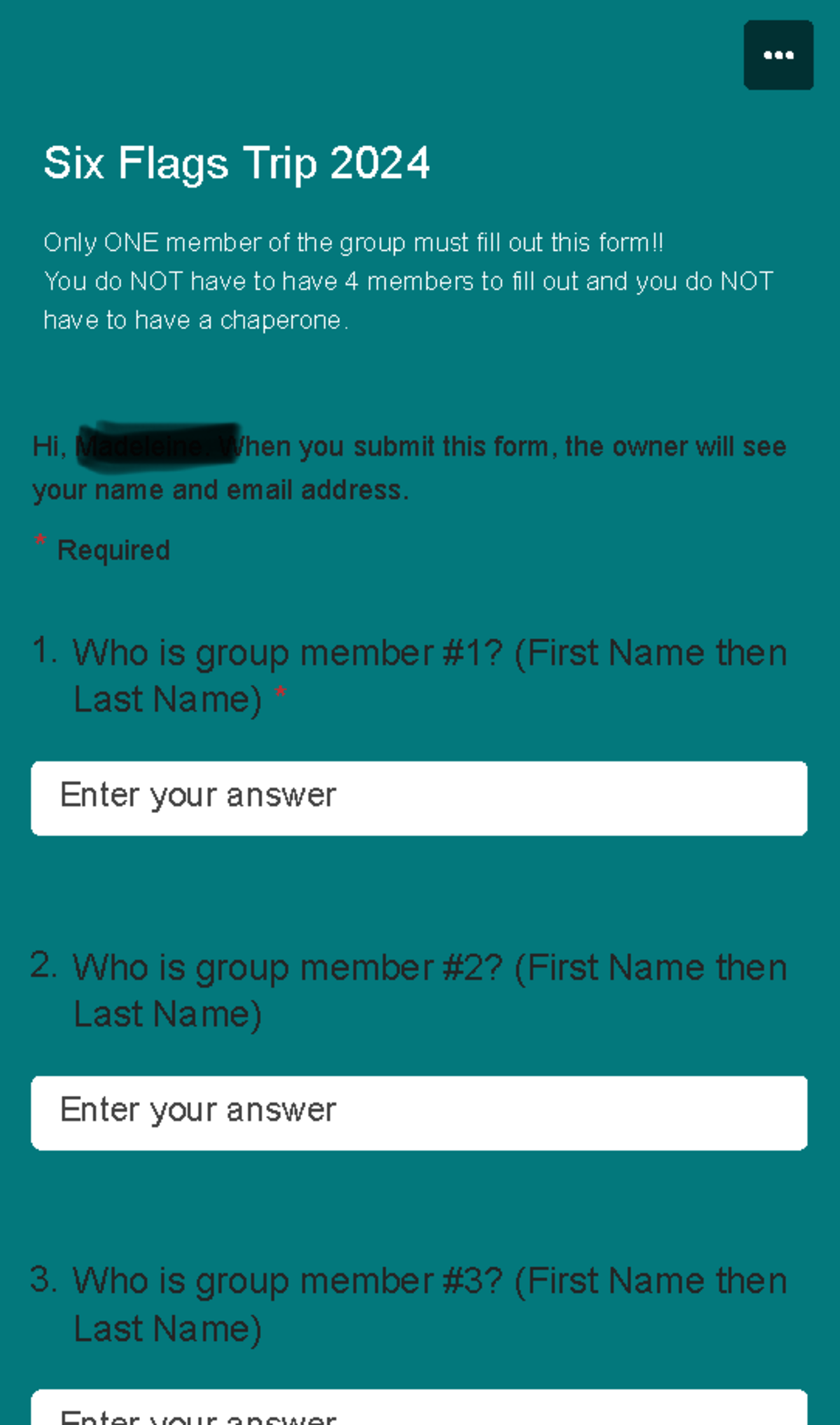Tap the answer field for group member #1
Screen dimensions: 840x1425
419,798
